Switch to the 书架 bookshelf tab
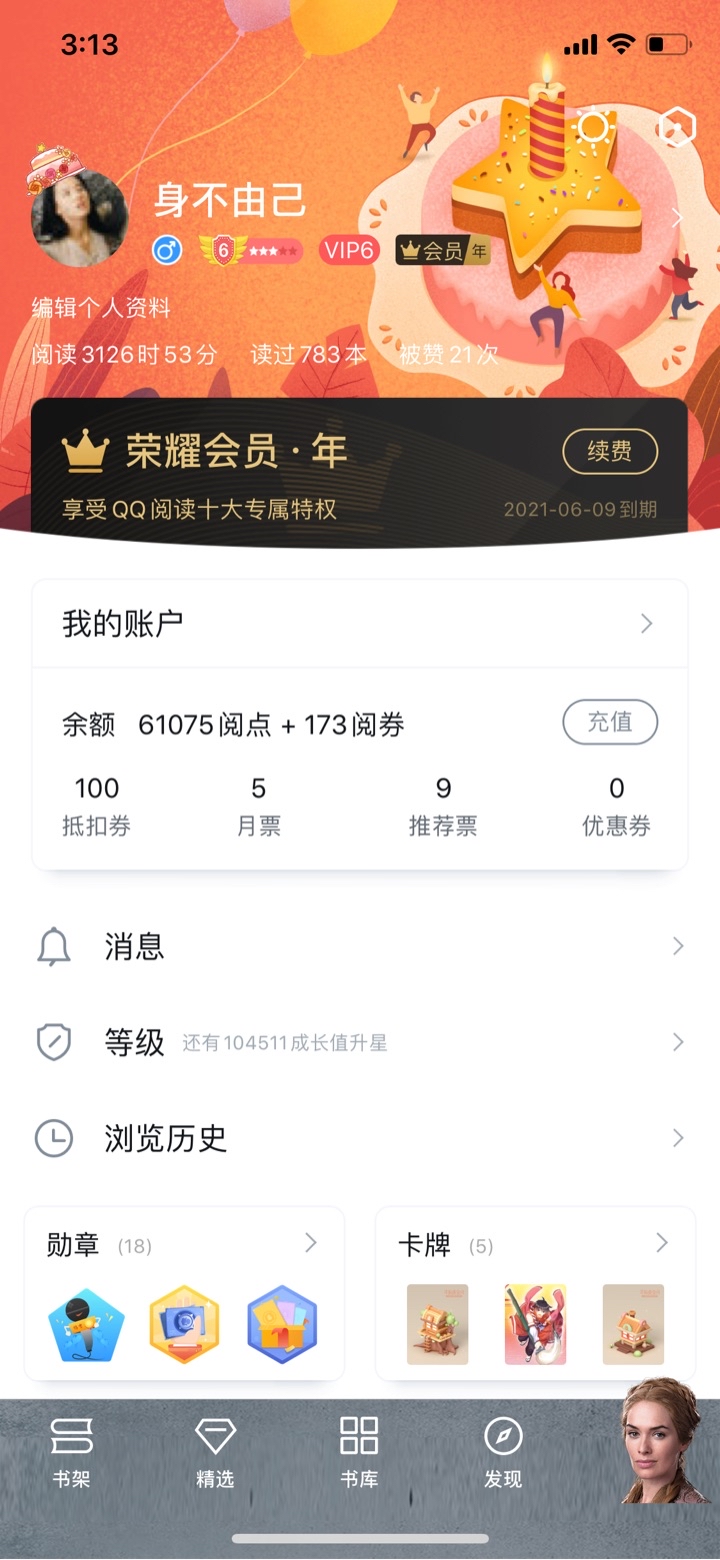The height and width of the screenshot is (1560, 720). coord(72,1452)
